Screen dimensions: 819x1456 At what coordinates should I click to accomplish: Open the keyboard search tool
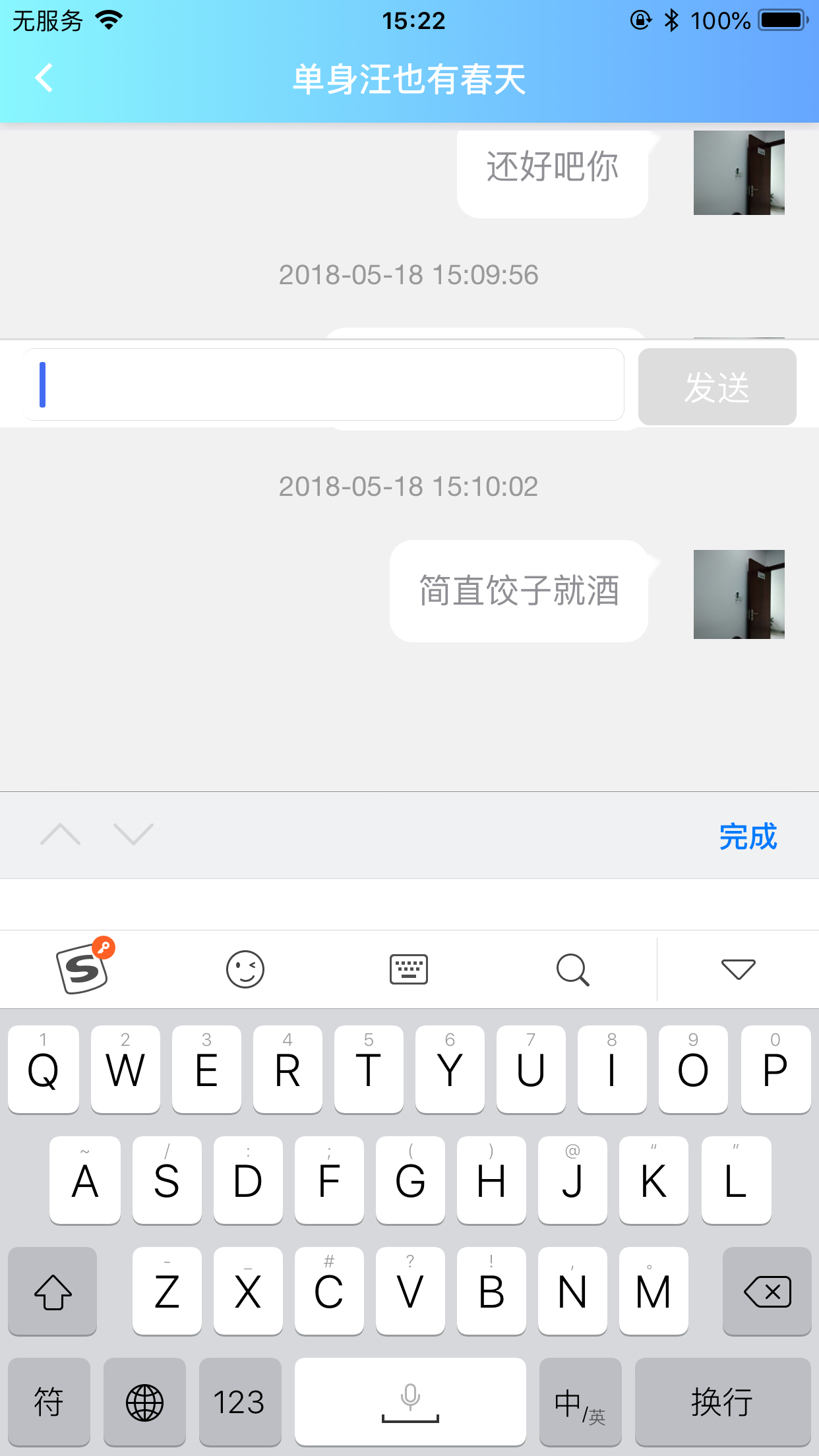572,969
